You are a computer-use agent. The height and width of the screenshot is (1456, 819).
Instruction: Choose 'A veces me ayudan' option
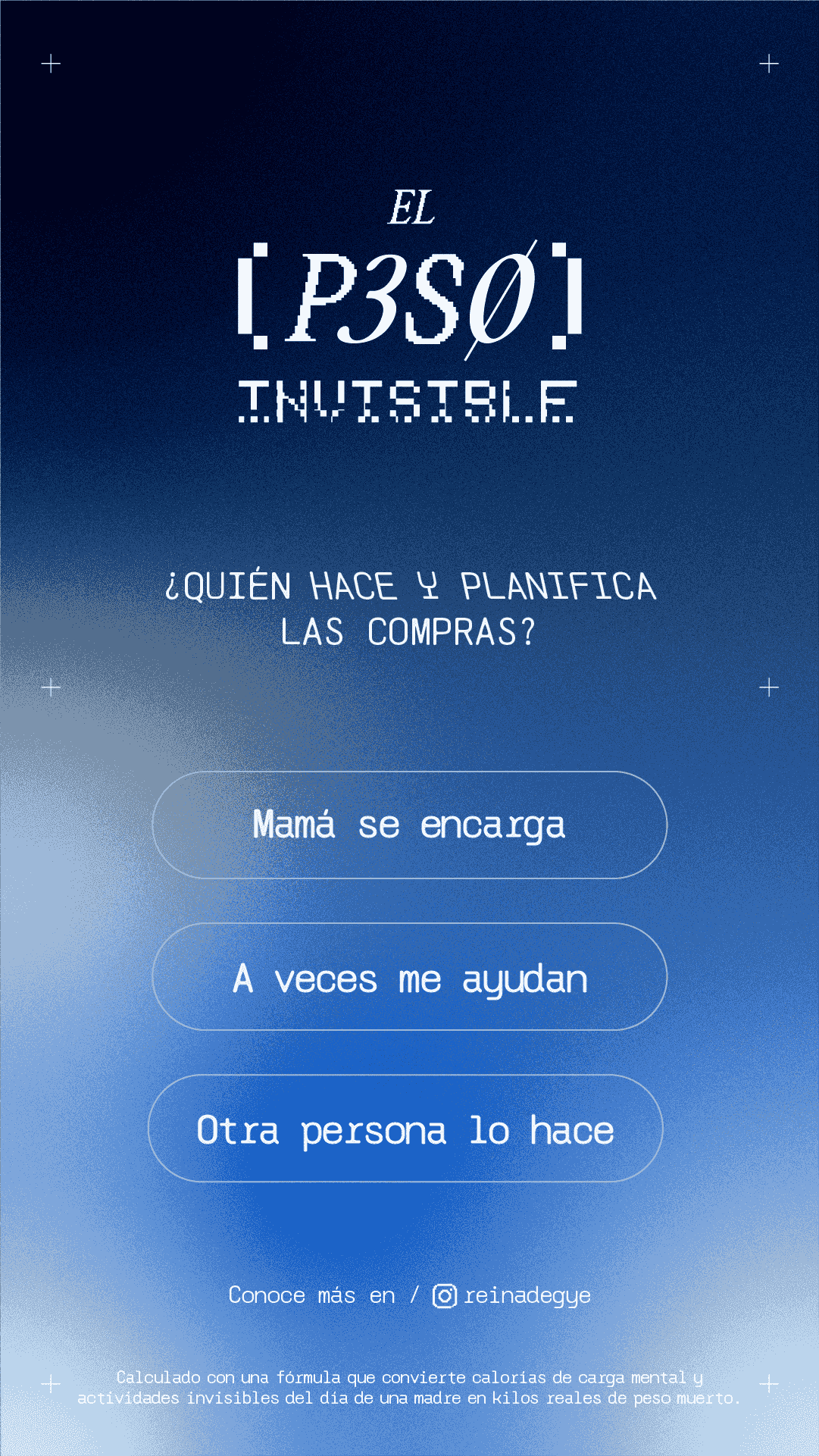click(409, 977)
